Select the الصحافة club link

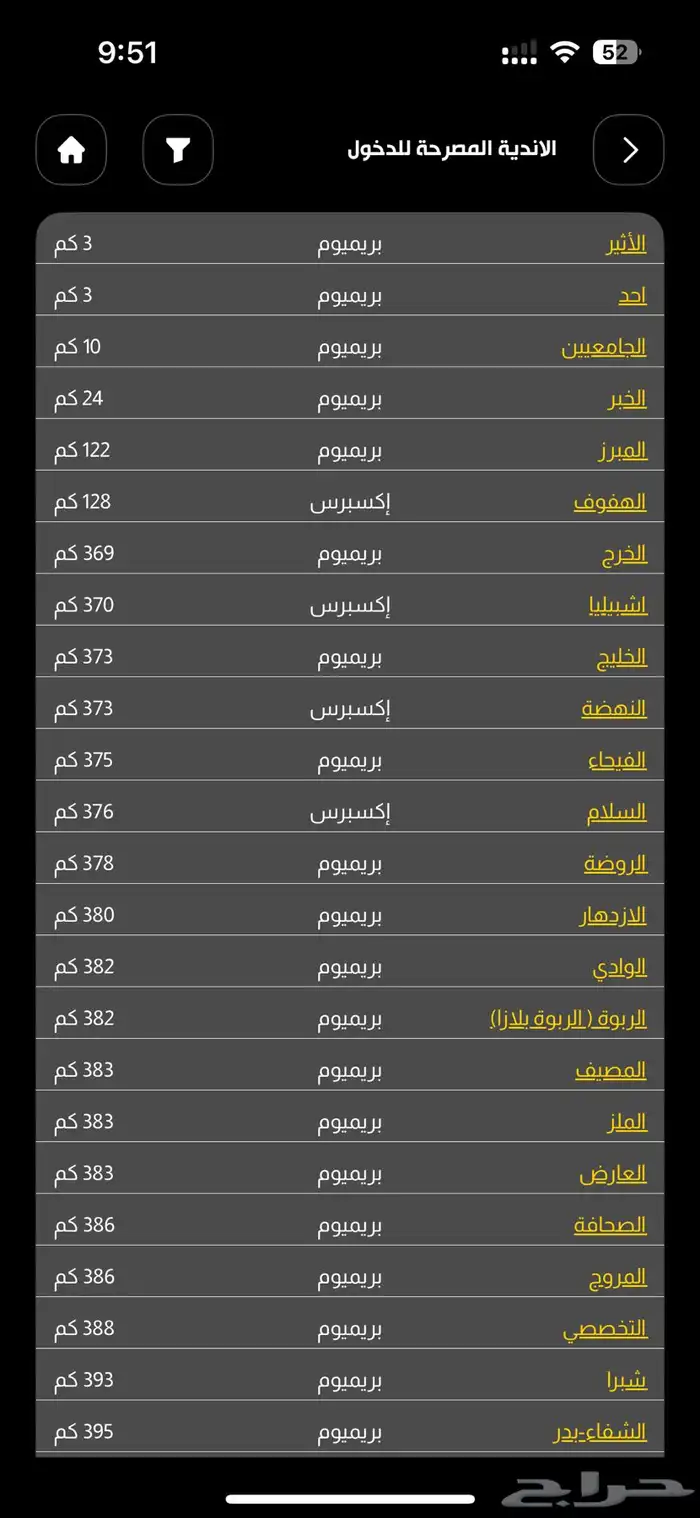tap(610, 1225)
